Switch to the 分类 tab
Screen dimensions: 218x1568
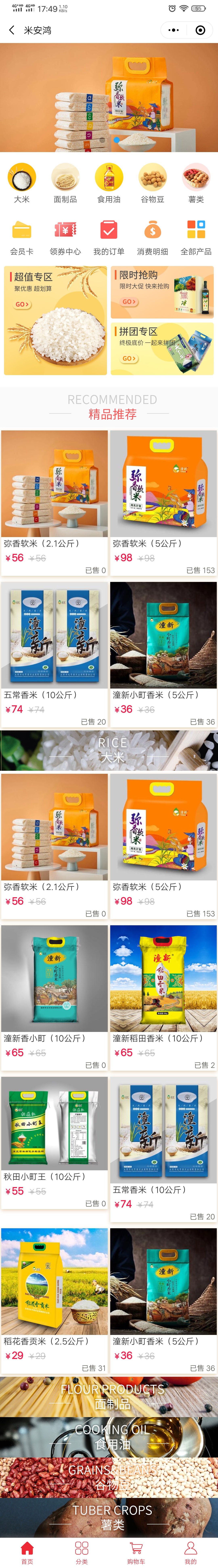(82, 1552)
